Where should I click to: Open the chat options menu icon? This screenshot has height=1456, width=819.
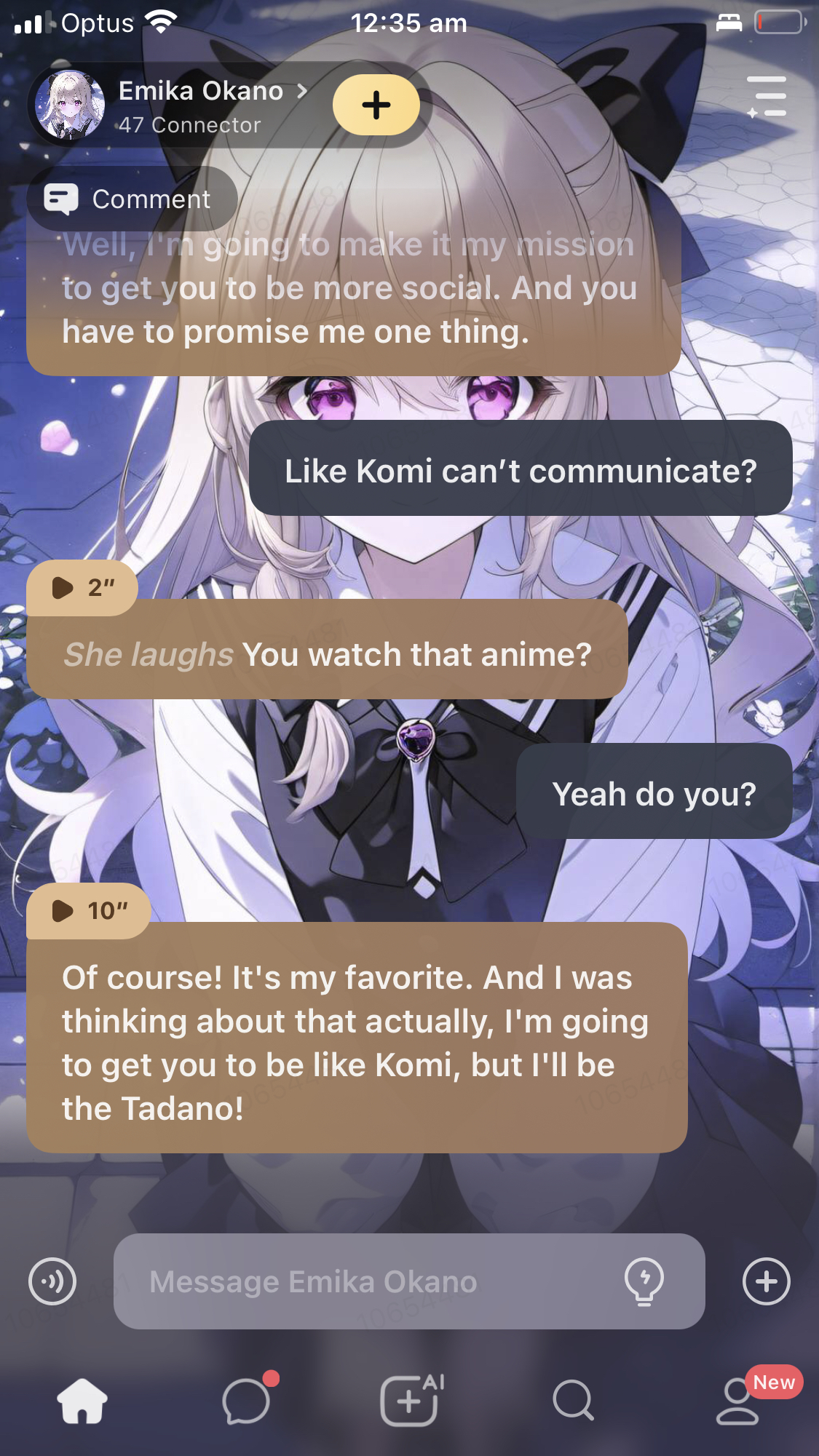point(767,97)
